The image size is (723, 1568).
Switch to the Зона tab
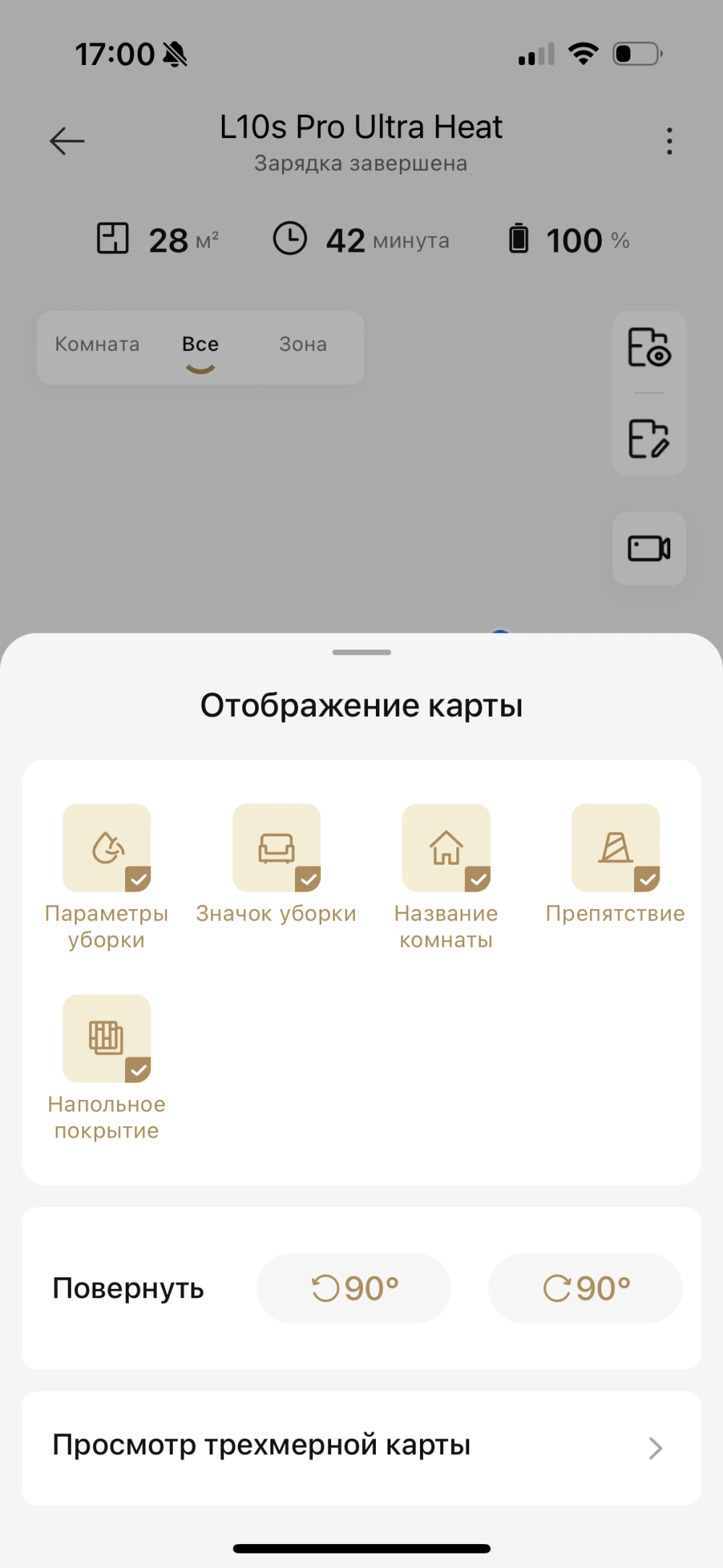point(303,344)
